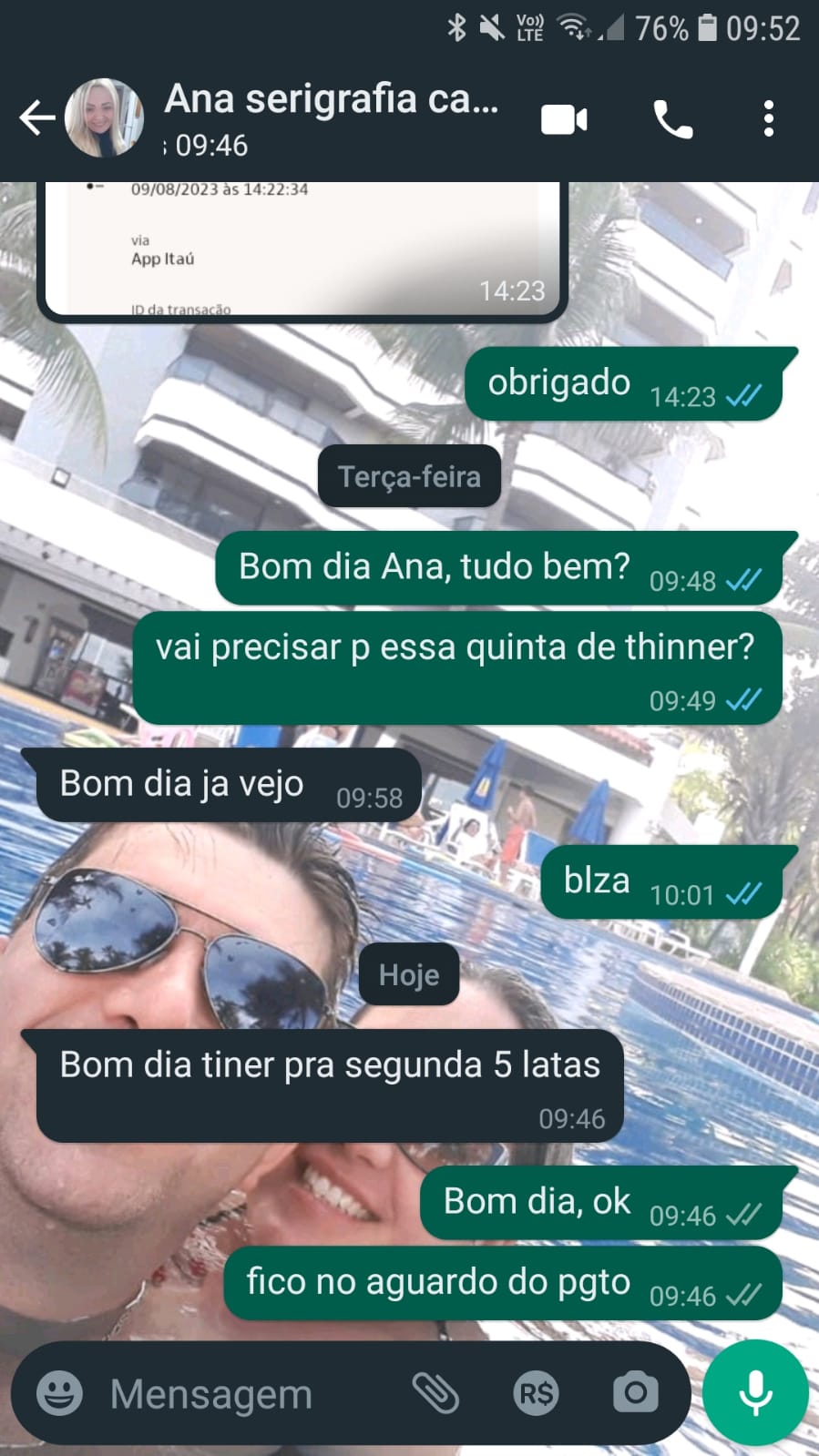Start a voice call with Ana
The image size is (819, 1456).
pyautogui.click(x=673, y=119)
